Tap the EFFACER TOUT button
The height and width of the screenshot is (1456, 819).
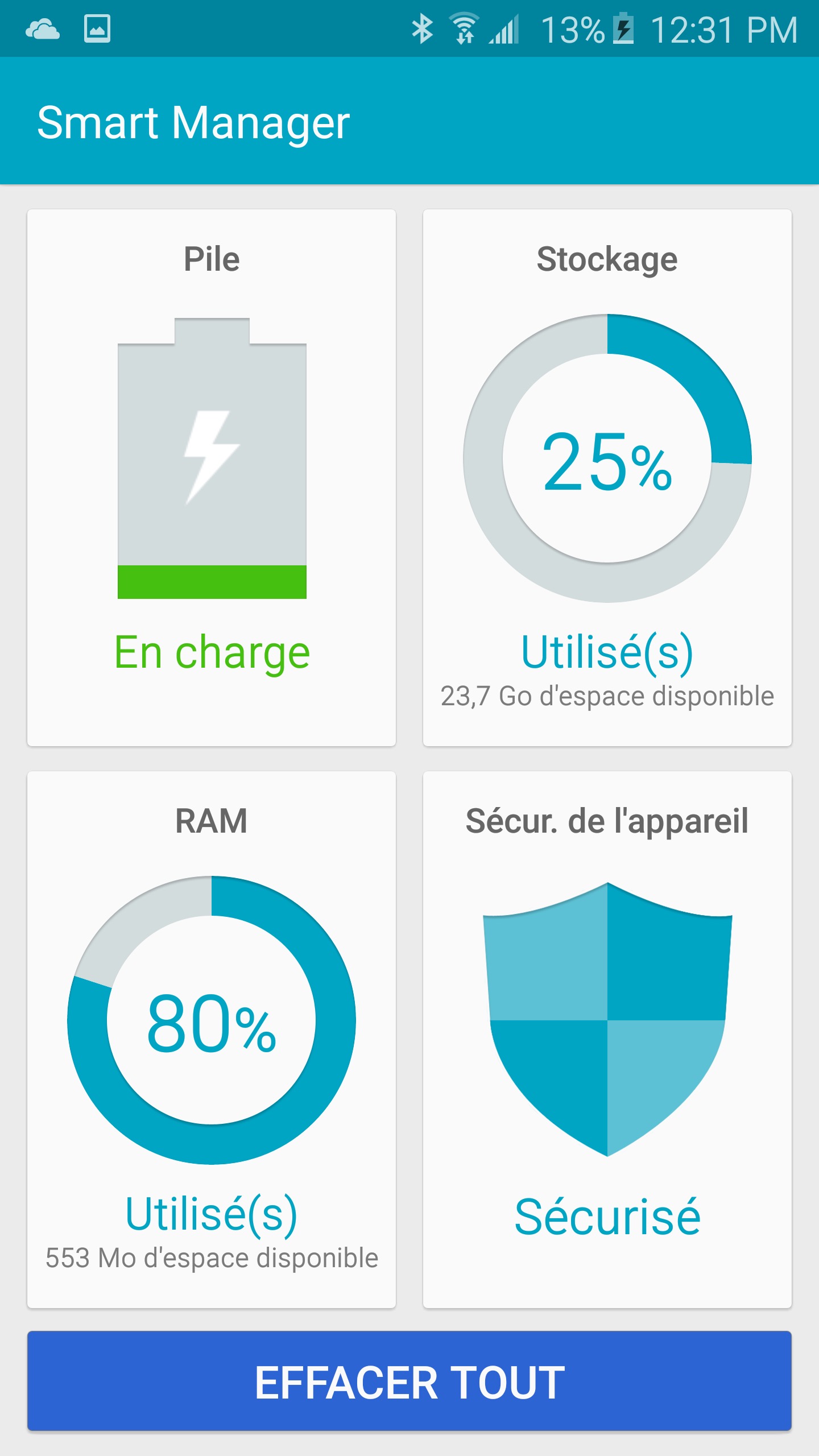(x=409, y=1381)
